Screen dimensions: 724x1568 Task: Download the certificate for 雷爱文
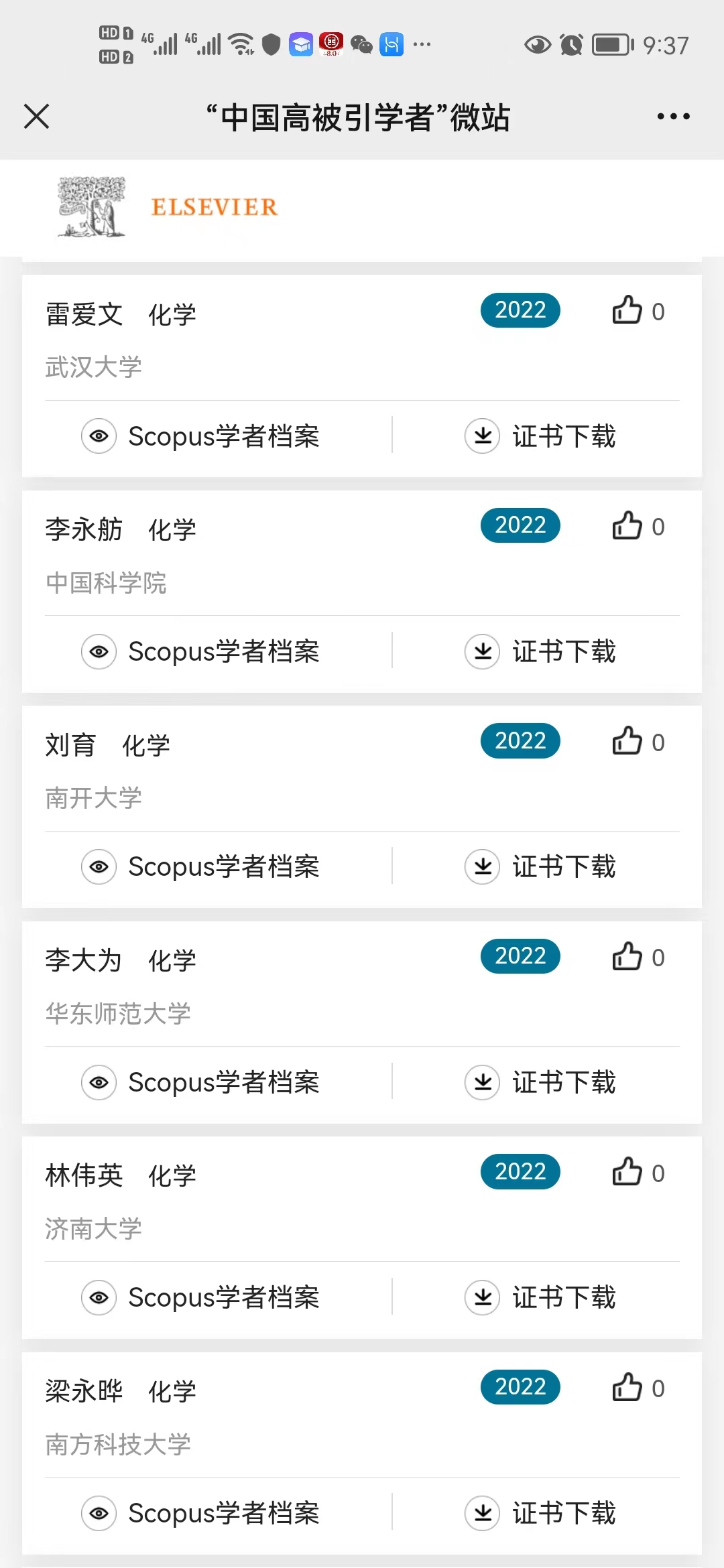540,436
